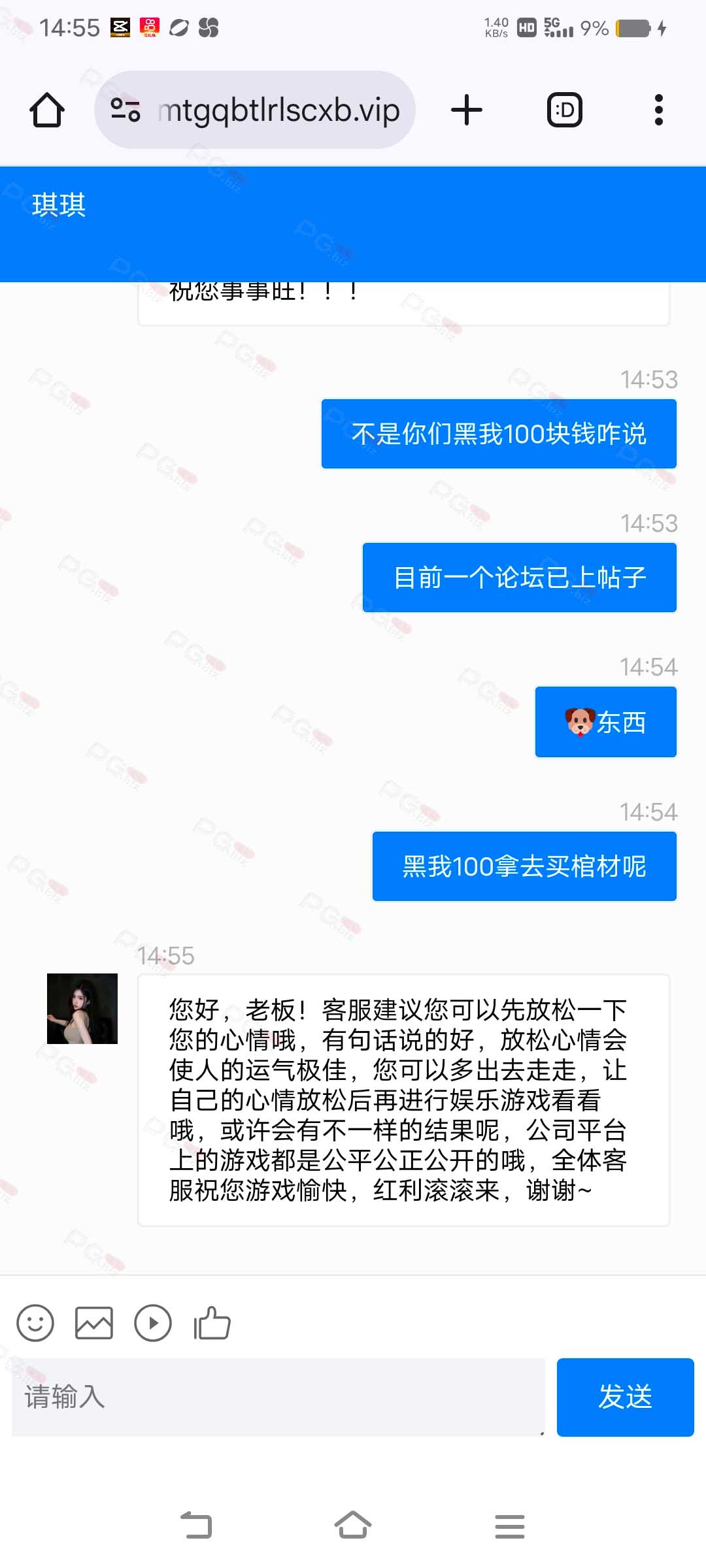Focus the 请输入 message field

(x=278, y=1397)
